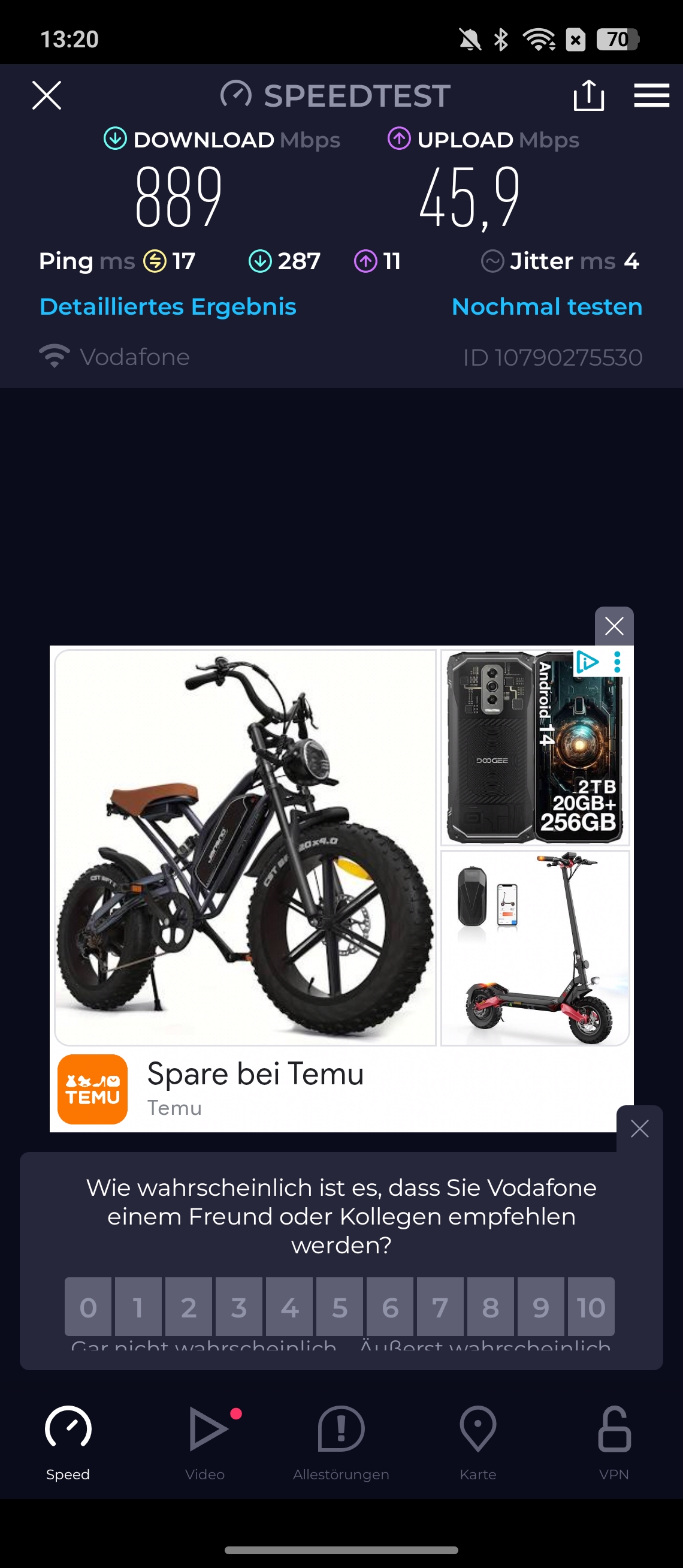
Task: Rate Vodafone with score 10
Action: pyautogui.click(x=591, y=1307)
